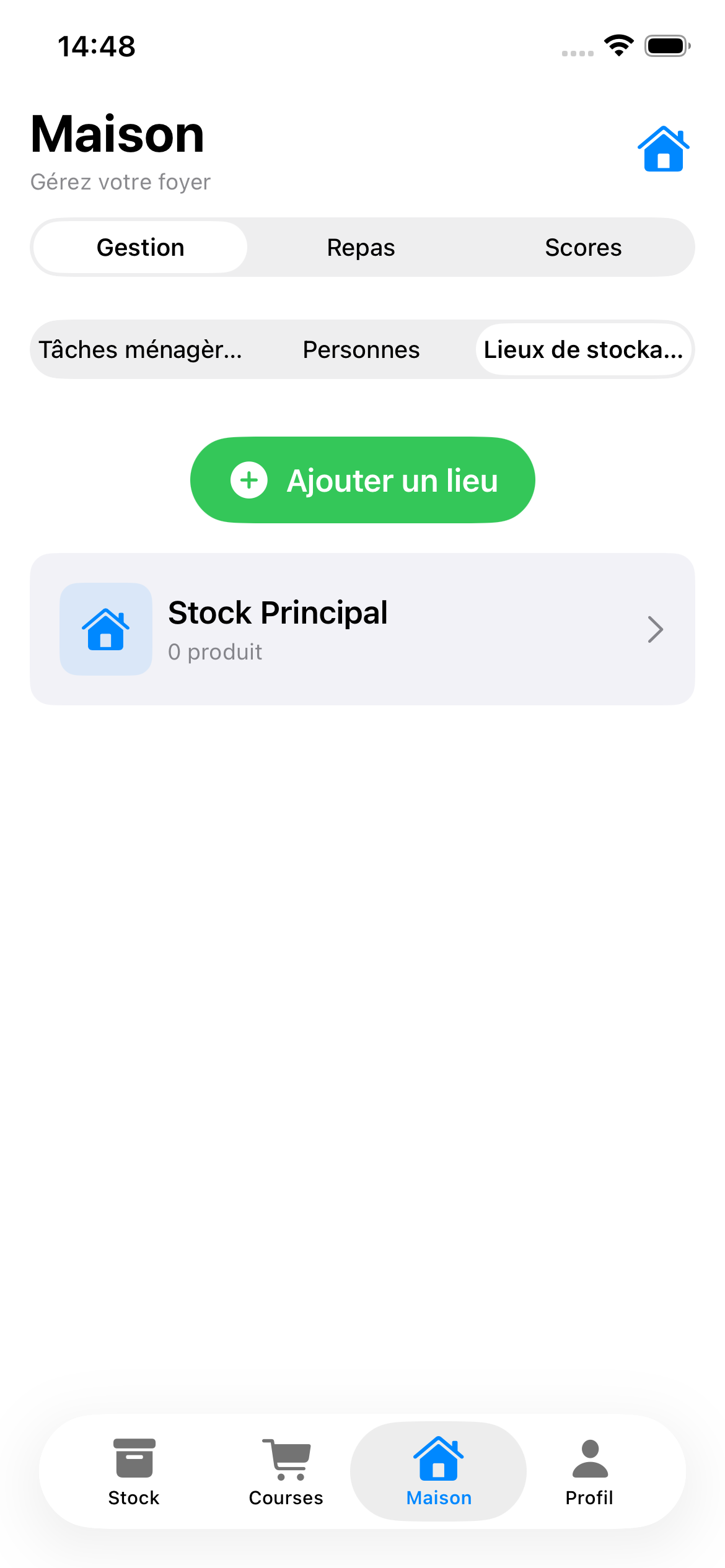Image resolution: width=725 pixels, height=1568 pixels.
Task: Switch to the Repas segment
Action: pos(361,248)
